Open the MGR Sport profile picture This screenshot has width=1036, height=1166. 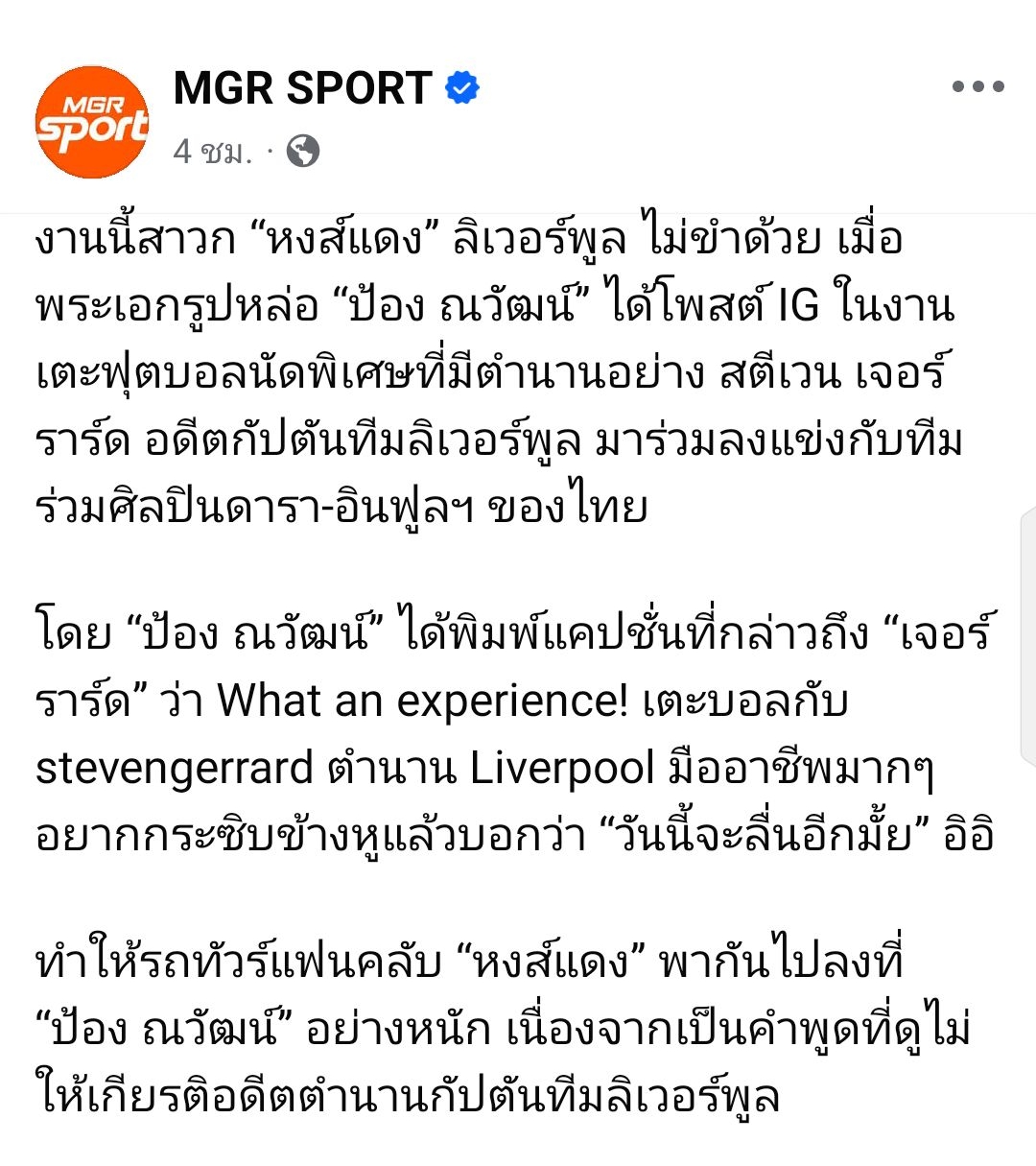[92, 122]
